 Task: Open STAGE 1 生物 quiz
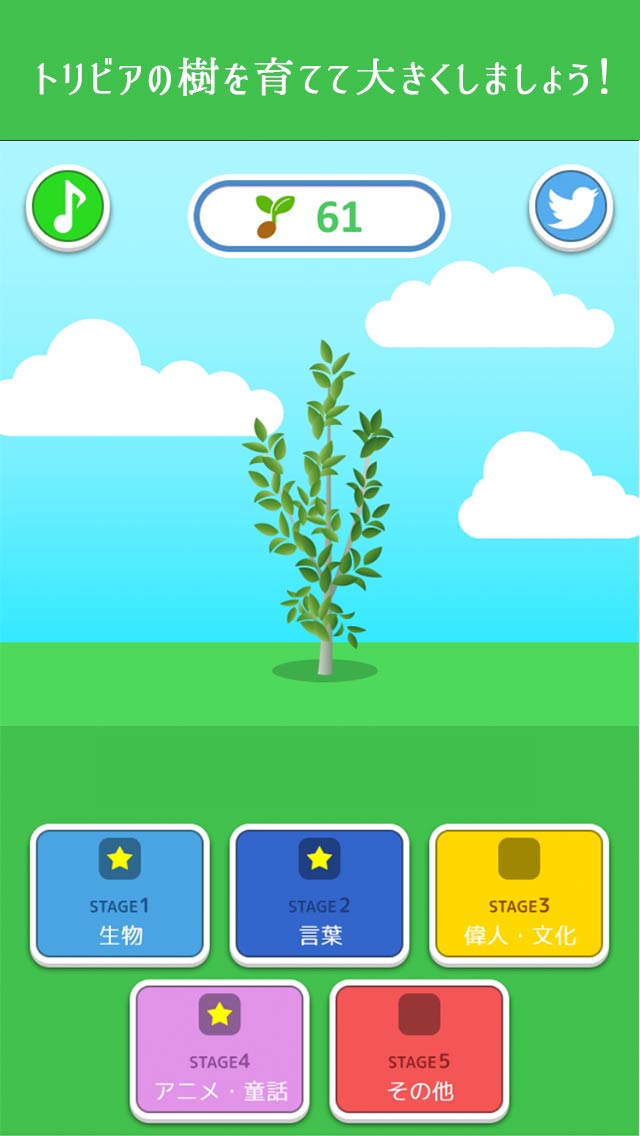click(120, 893)
